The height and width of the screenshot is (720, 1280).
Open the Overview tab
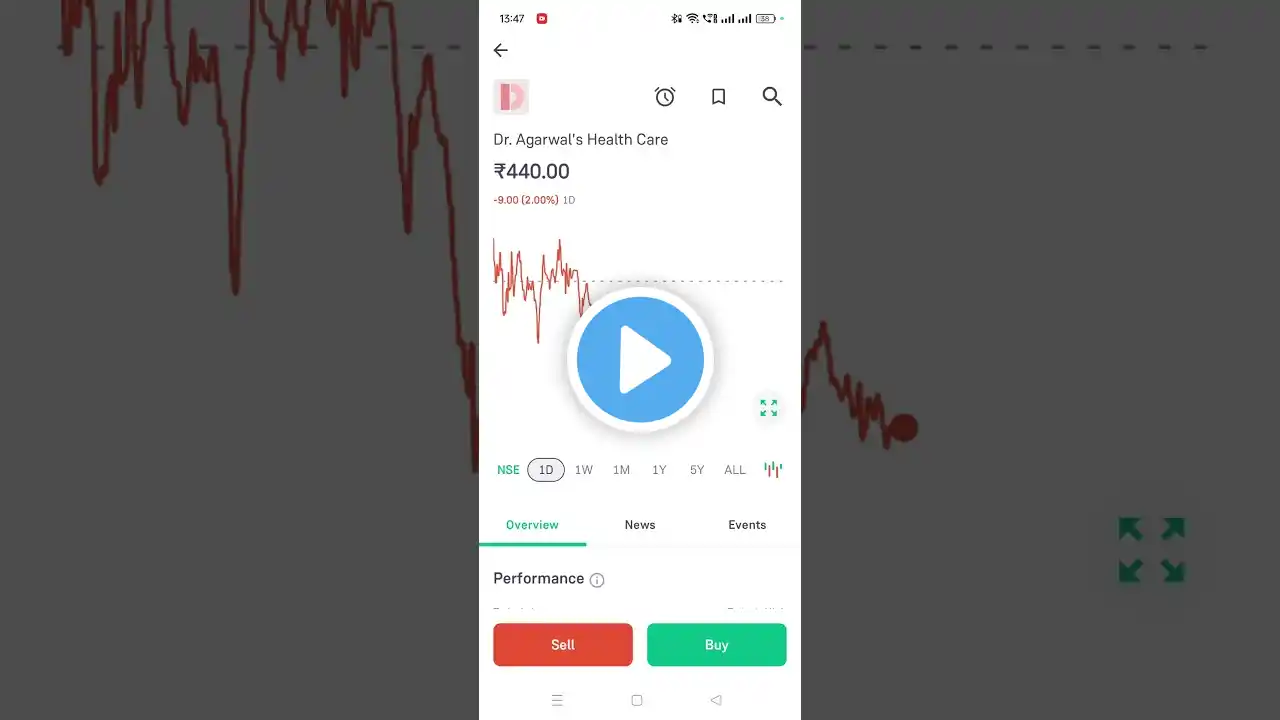(x=532, y=525)
